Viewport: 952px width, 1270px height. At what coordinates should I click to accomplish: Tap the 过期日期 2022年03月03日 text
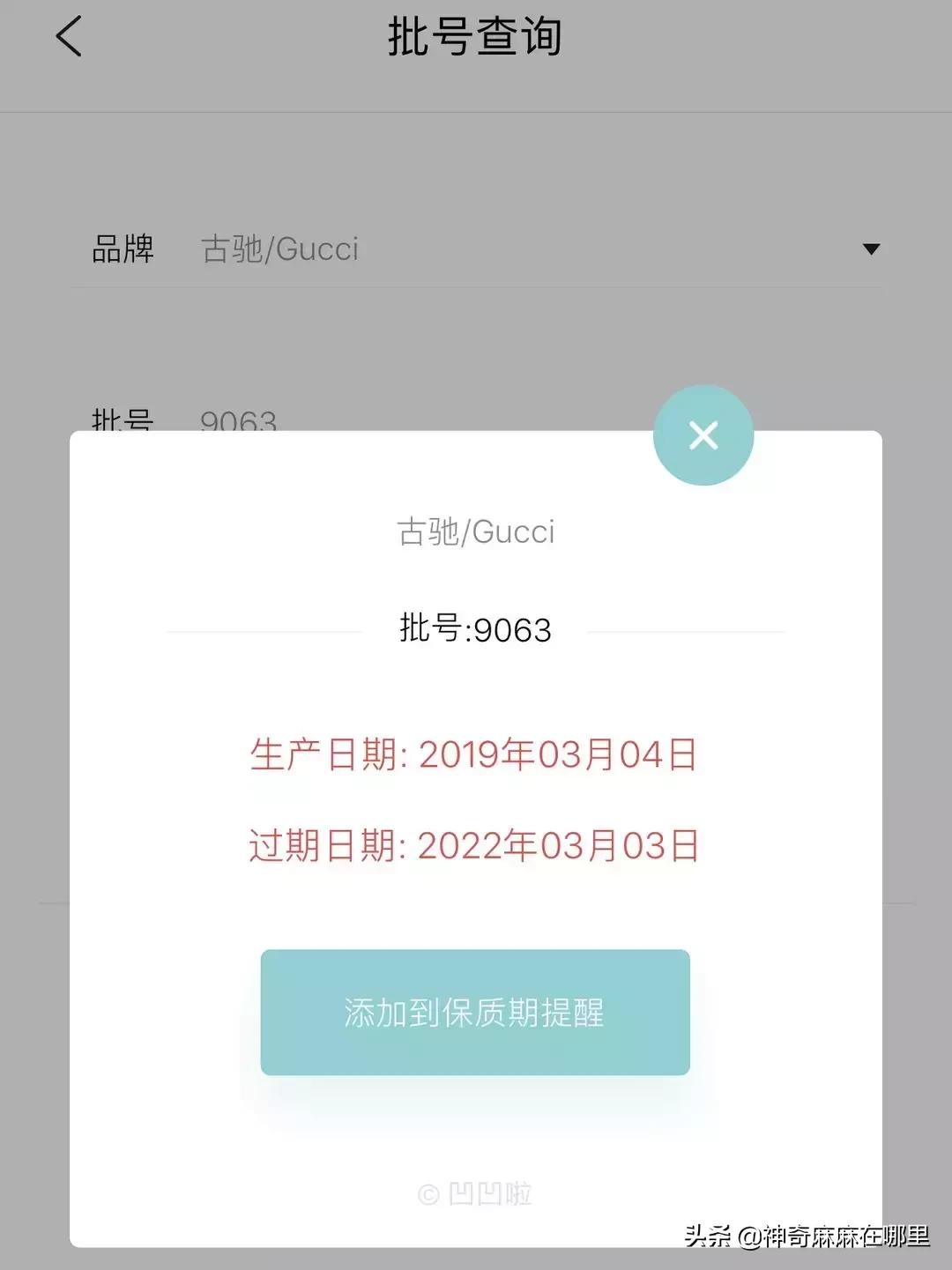click(473, 846)
